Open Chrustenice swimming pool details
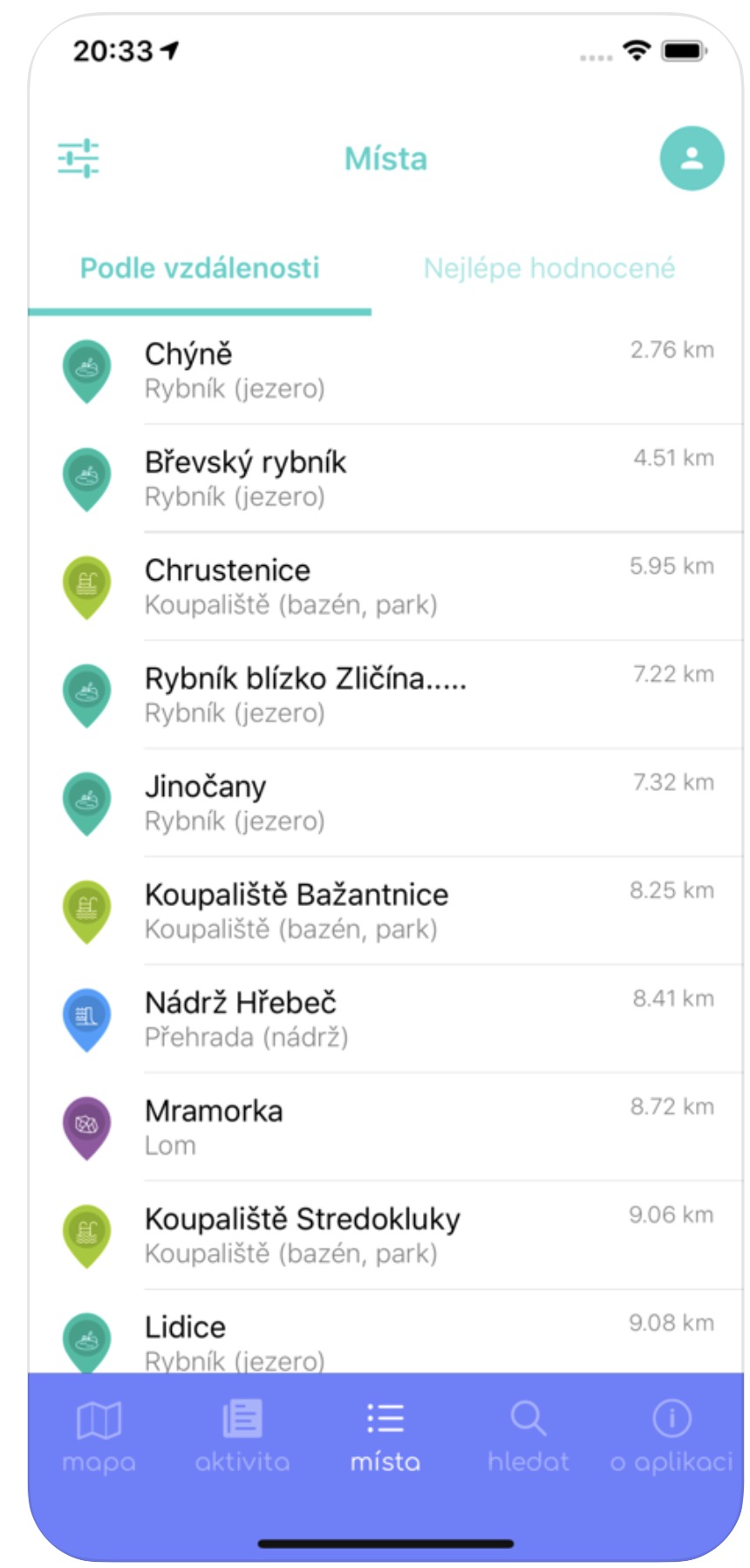 click(384, 587)
